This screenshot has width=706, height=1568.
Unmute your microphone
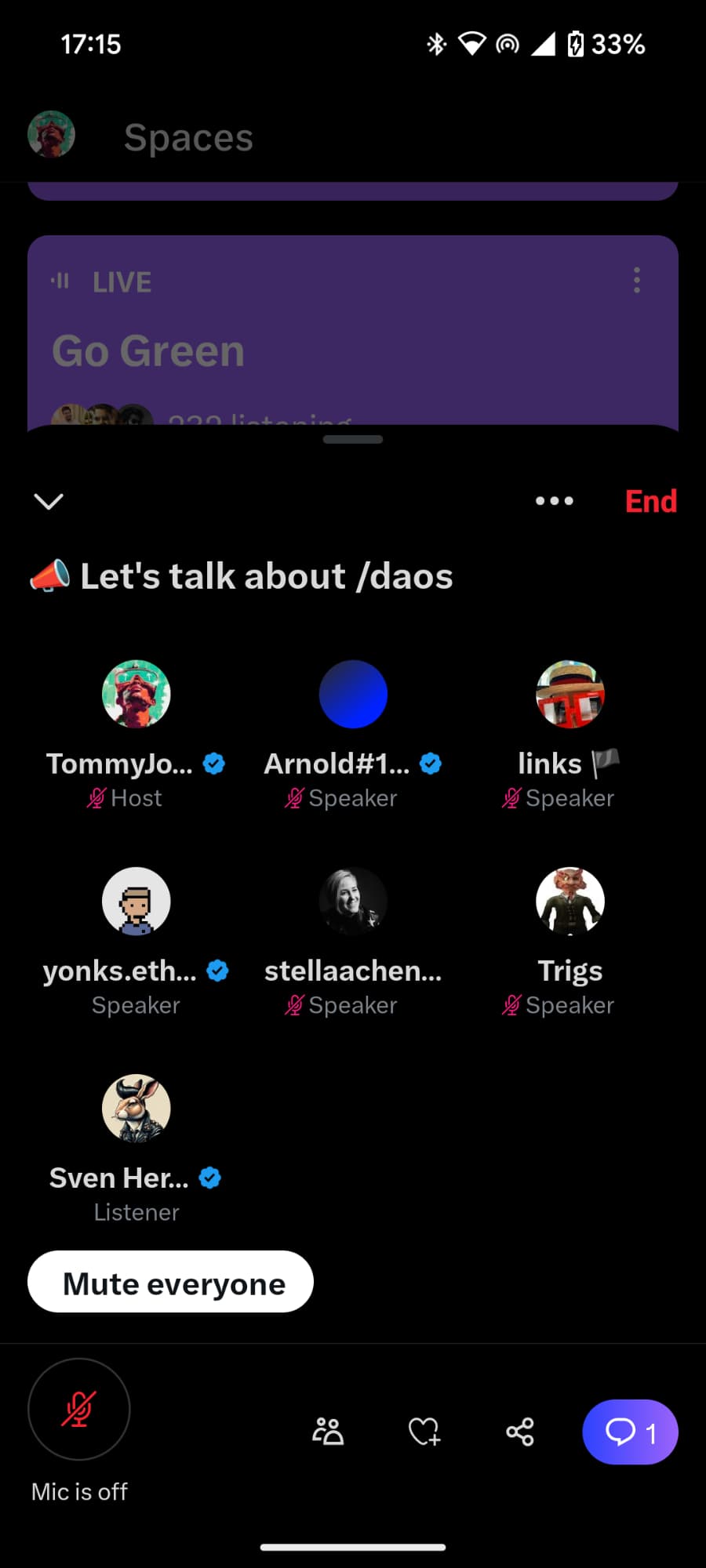[78, 1410]
